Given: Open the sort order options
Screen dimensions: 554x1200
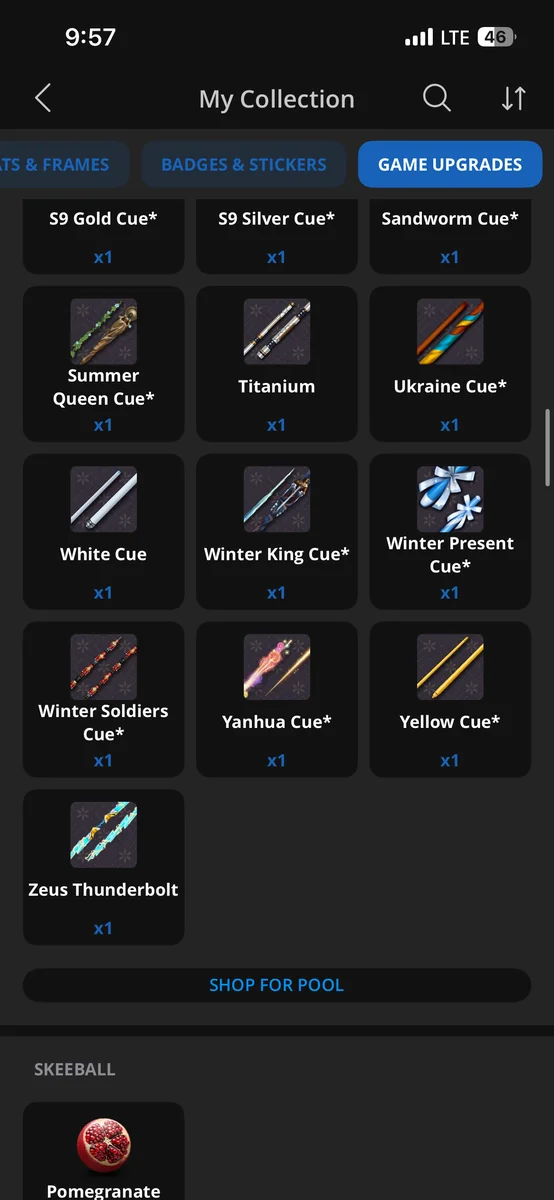Looking at the screenshot, I should [513, 98].
